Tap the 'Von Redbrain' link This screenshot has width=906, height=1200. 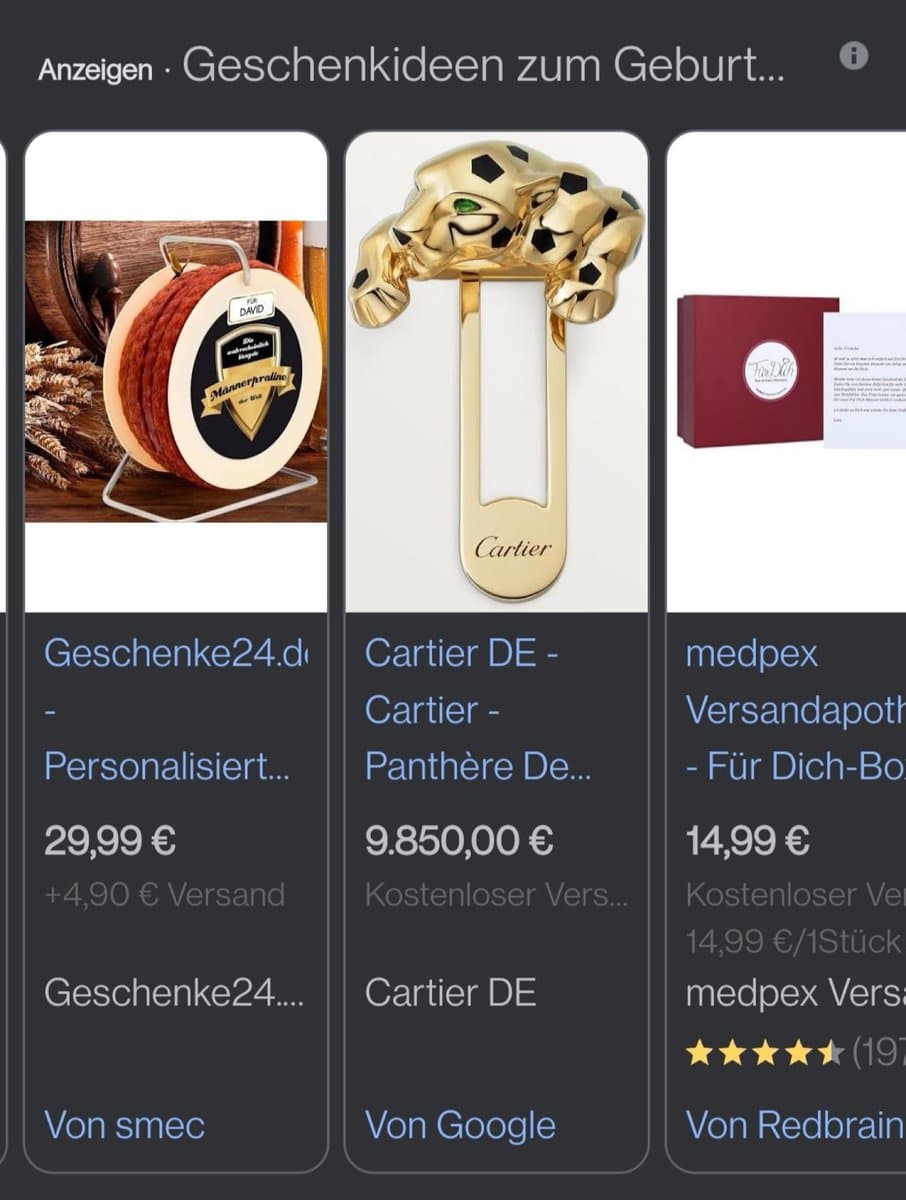(x=795, y=1126)
